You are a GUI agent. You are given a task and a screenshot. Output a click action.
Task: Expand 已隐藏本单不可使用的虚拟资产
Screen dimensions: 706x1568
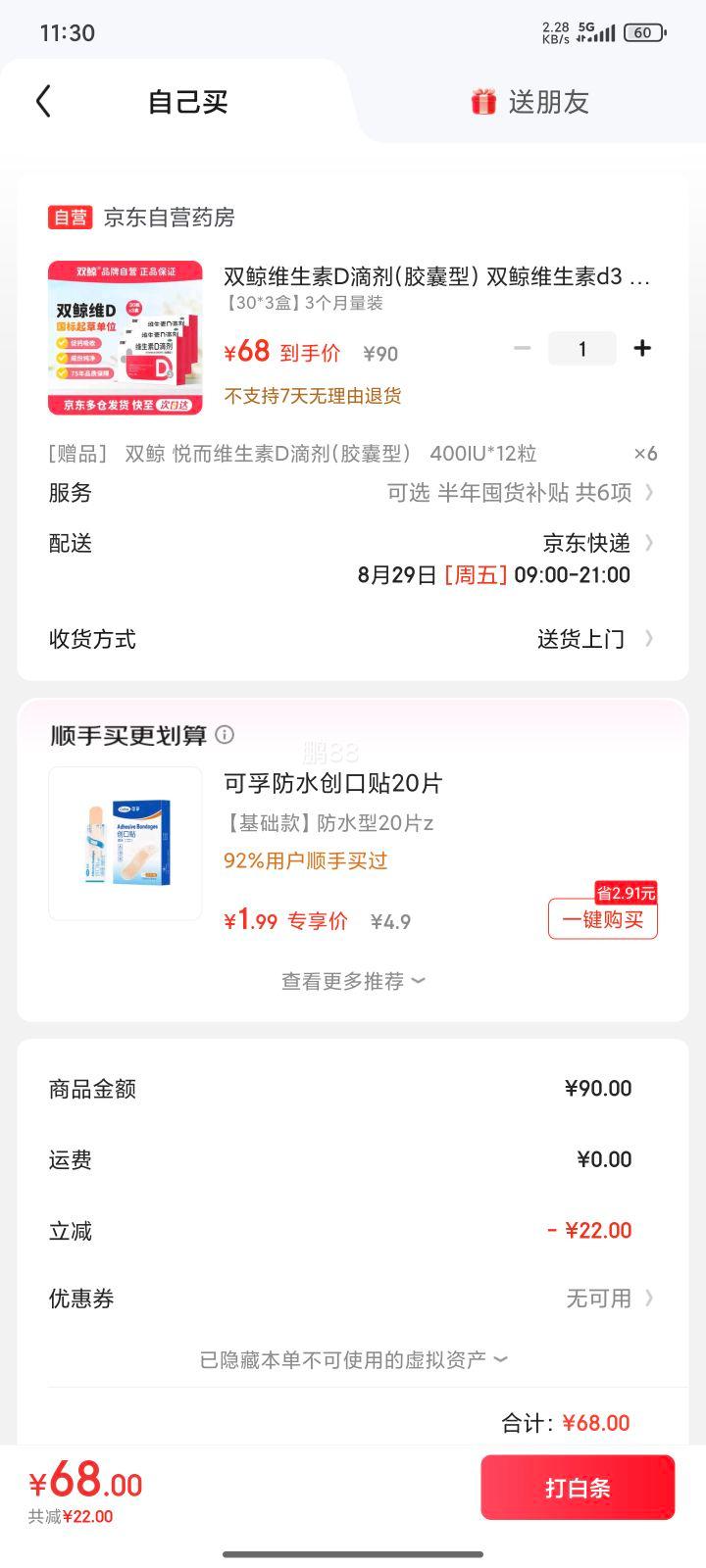(353, 1359)
